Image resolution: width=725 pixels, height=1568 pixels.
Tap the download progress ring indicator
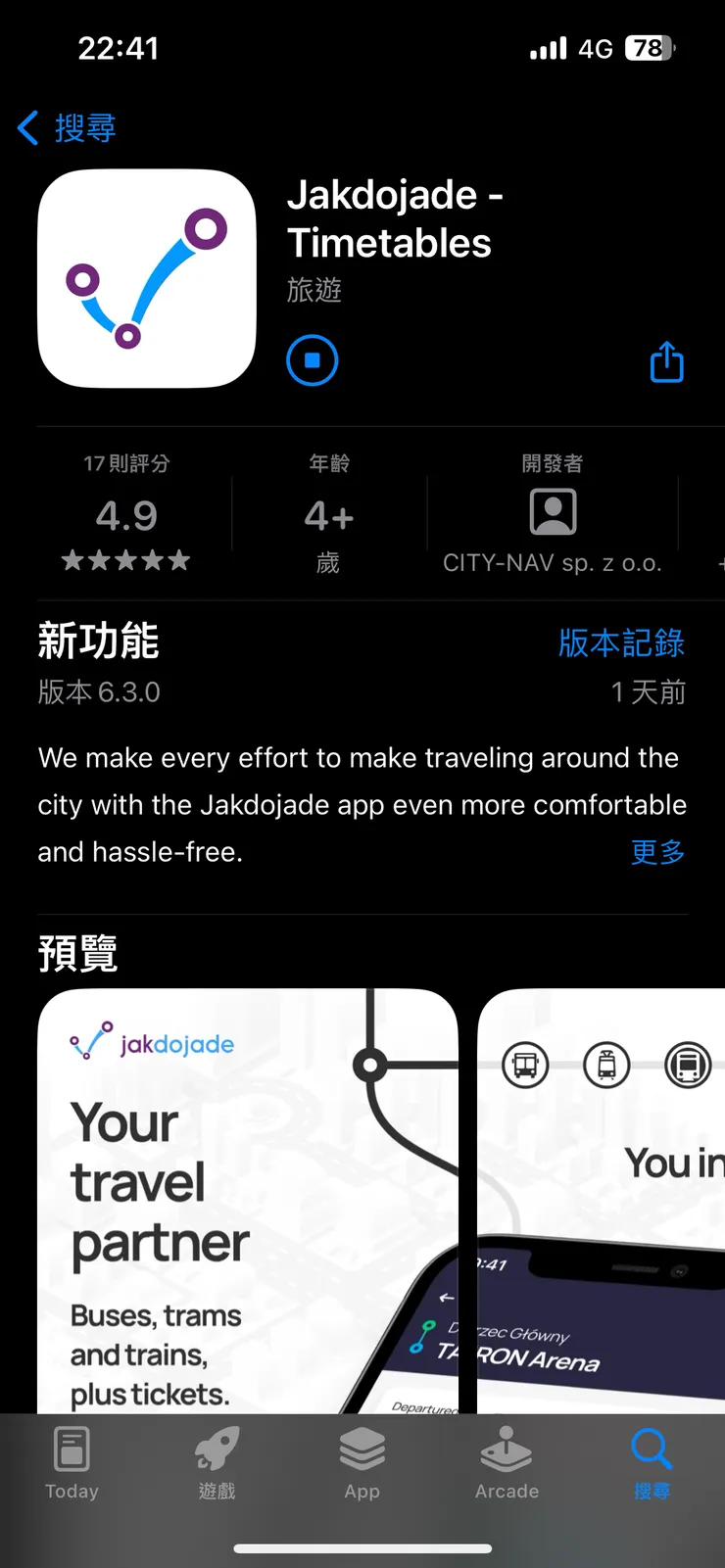coord(313,360)
